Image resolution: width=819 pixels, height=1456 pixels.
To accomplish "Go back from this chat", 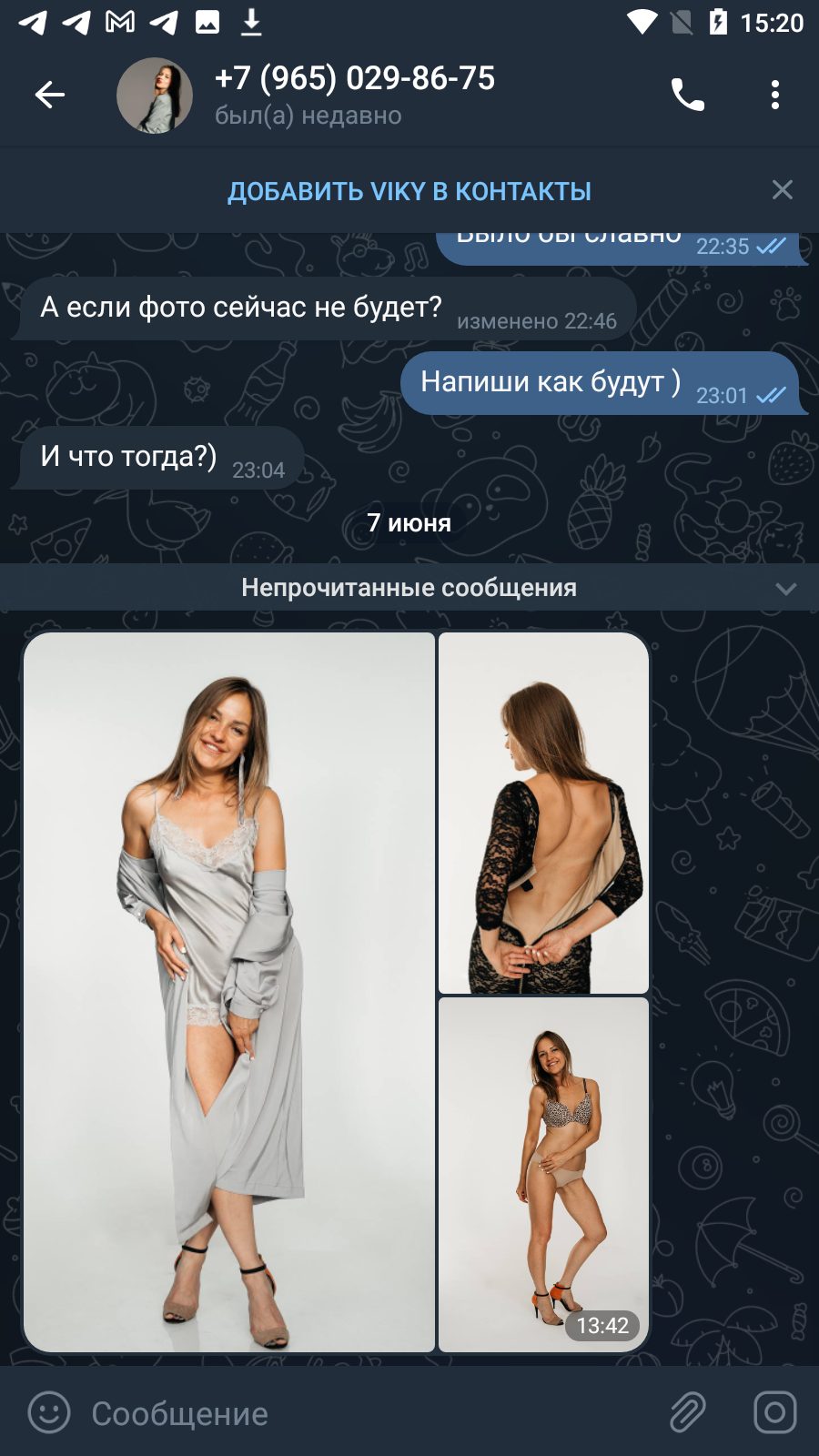I will (50, 95).
